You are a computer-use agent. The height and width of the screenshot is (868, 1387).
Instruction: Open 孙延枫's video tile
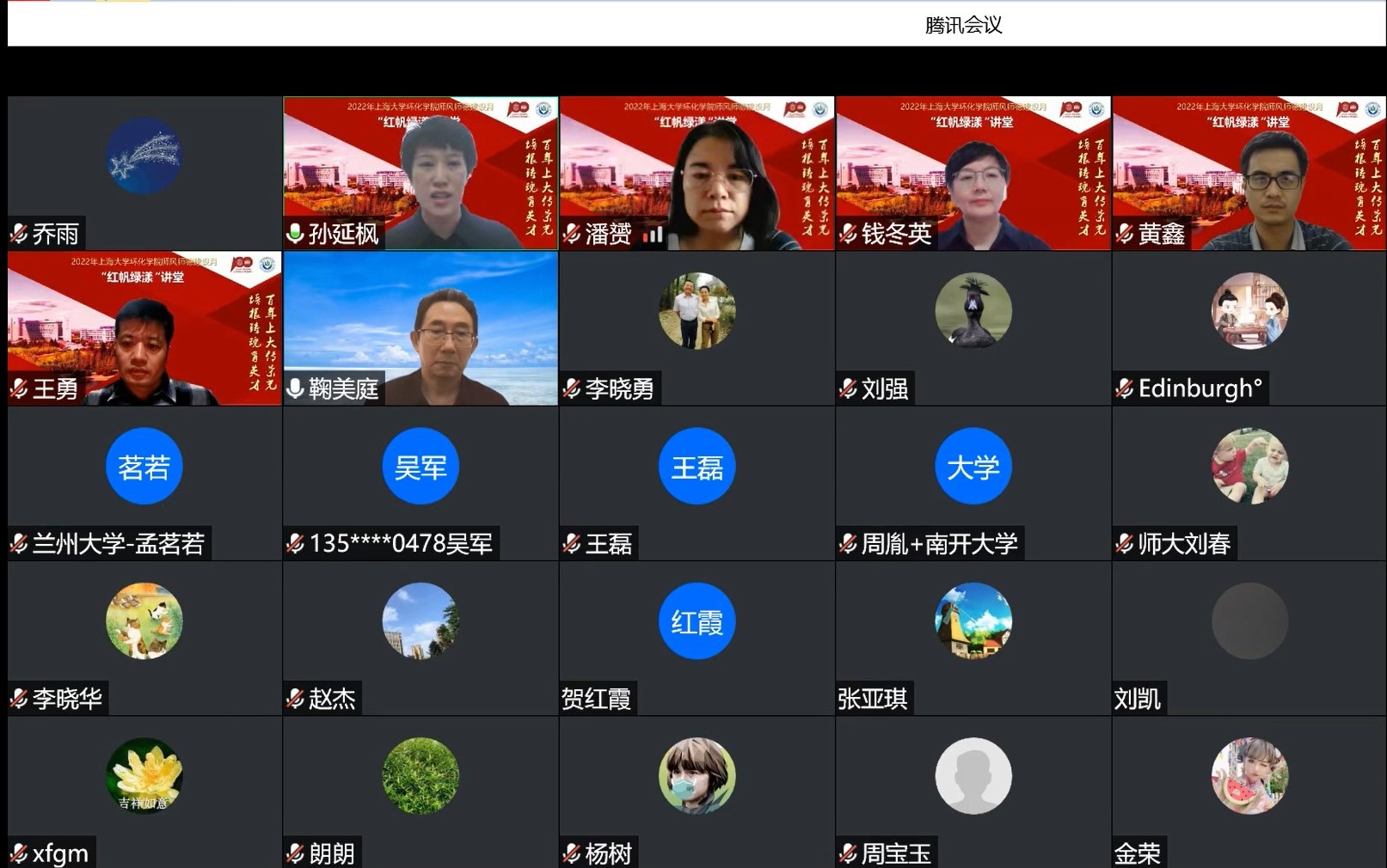pos(420,172)
